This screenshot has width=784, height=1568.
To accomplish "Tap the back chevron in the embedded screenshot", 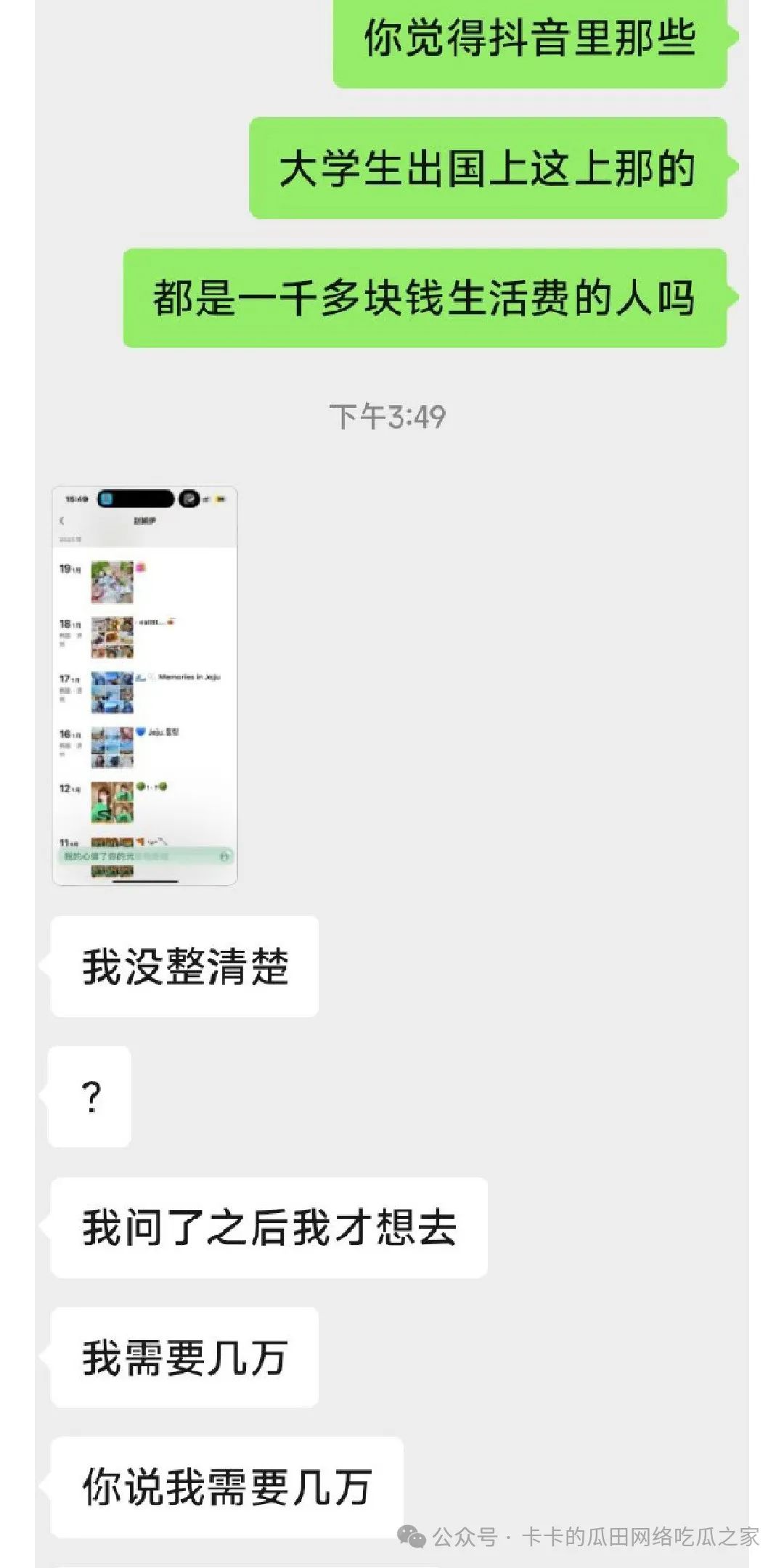I will pyautogui.click(x=62, y=520).
